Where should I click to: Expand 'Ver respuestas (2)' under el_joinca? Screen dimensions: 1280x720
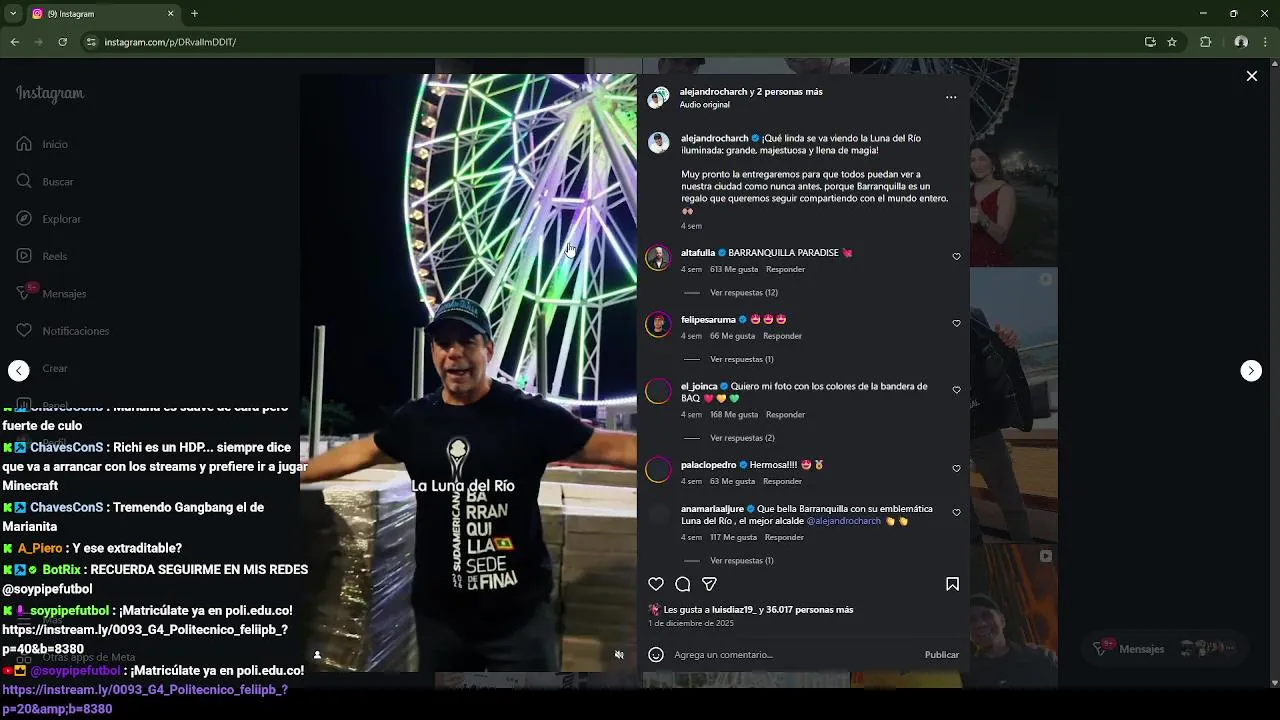click(742, 438)
